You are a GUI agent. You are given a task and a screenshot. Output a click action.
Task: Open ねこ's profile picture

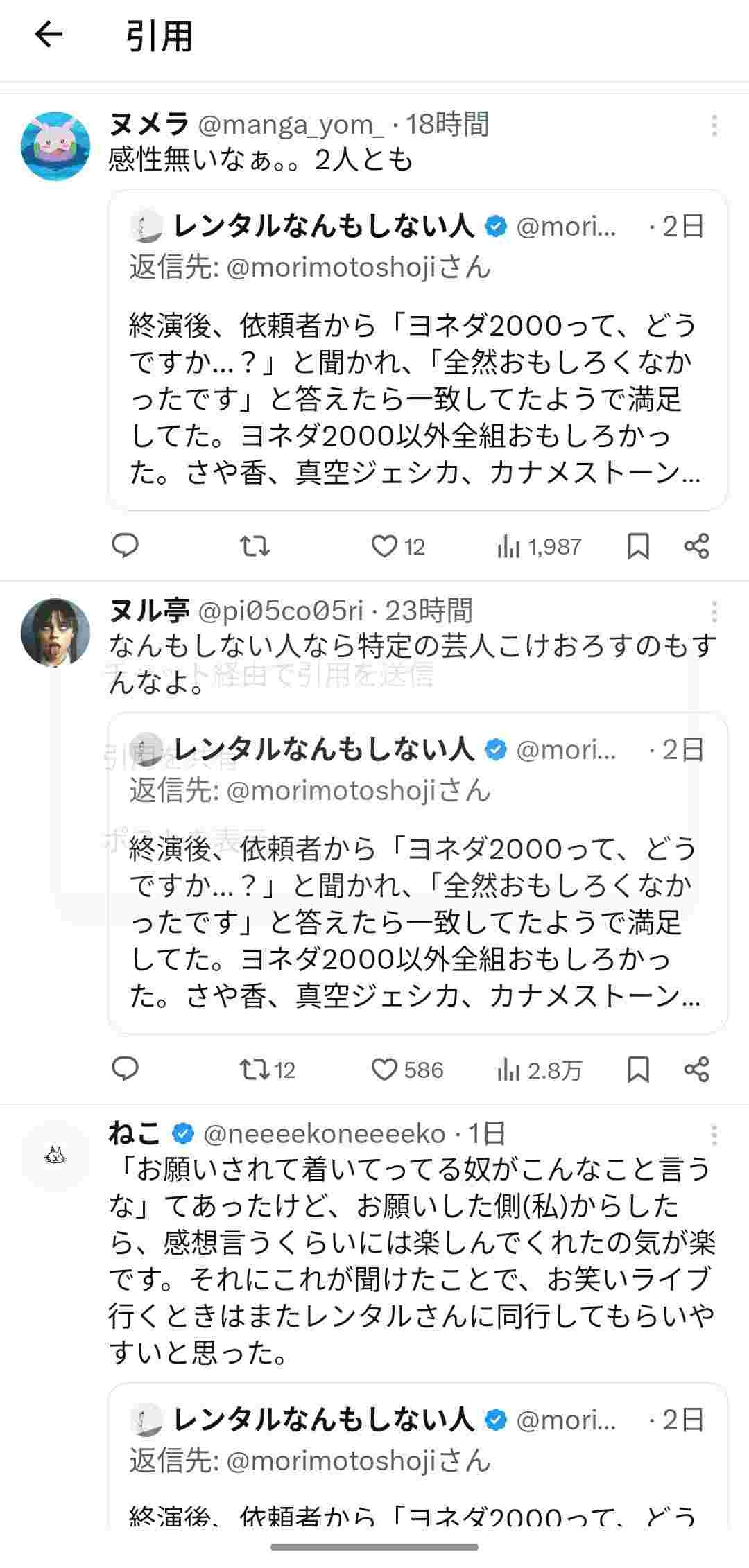[55, 1155]
